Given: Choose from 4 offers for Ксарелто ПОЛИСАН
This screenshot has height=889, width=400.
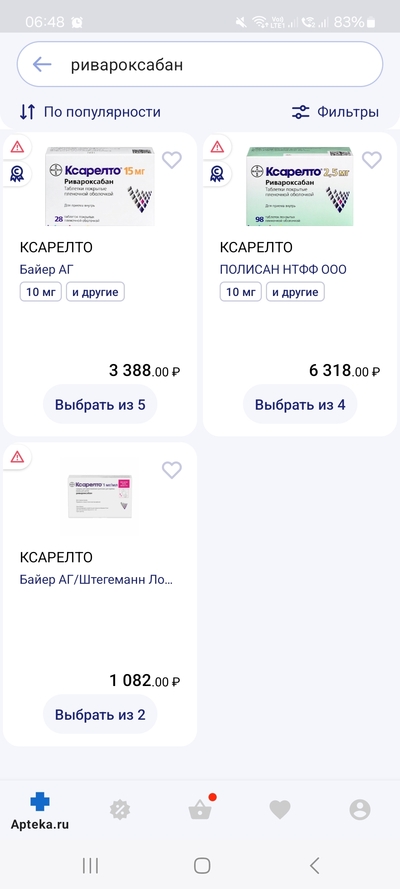Looking at the screenshot, I should (x=300, y=404).
